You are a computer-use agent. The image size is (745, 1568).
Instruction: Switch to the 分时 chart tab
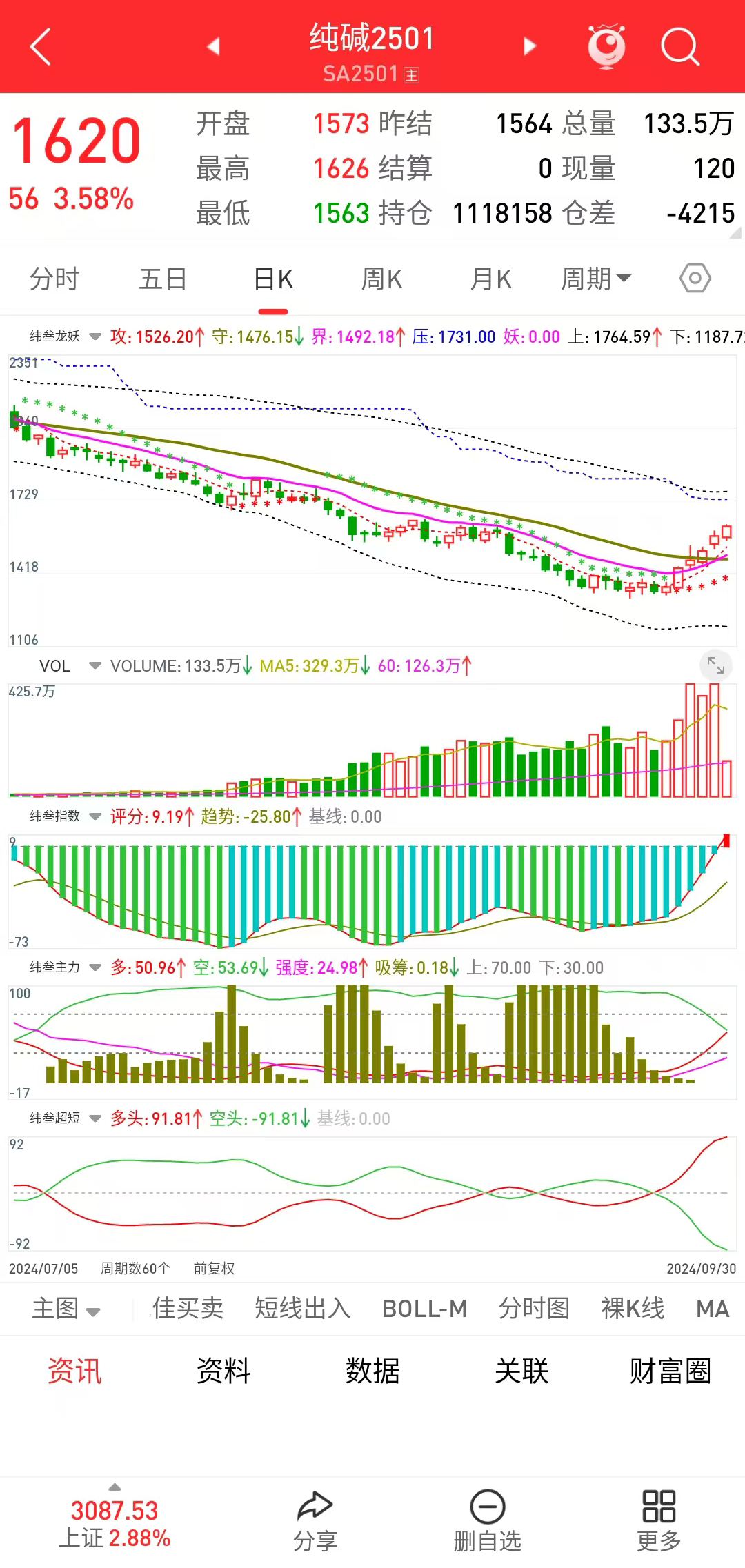click(54, 279)
